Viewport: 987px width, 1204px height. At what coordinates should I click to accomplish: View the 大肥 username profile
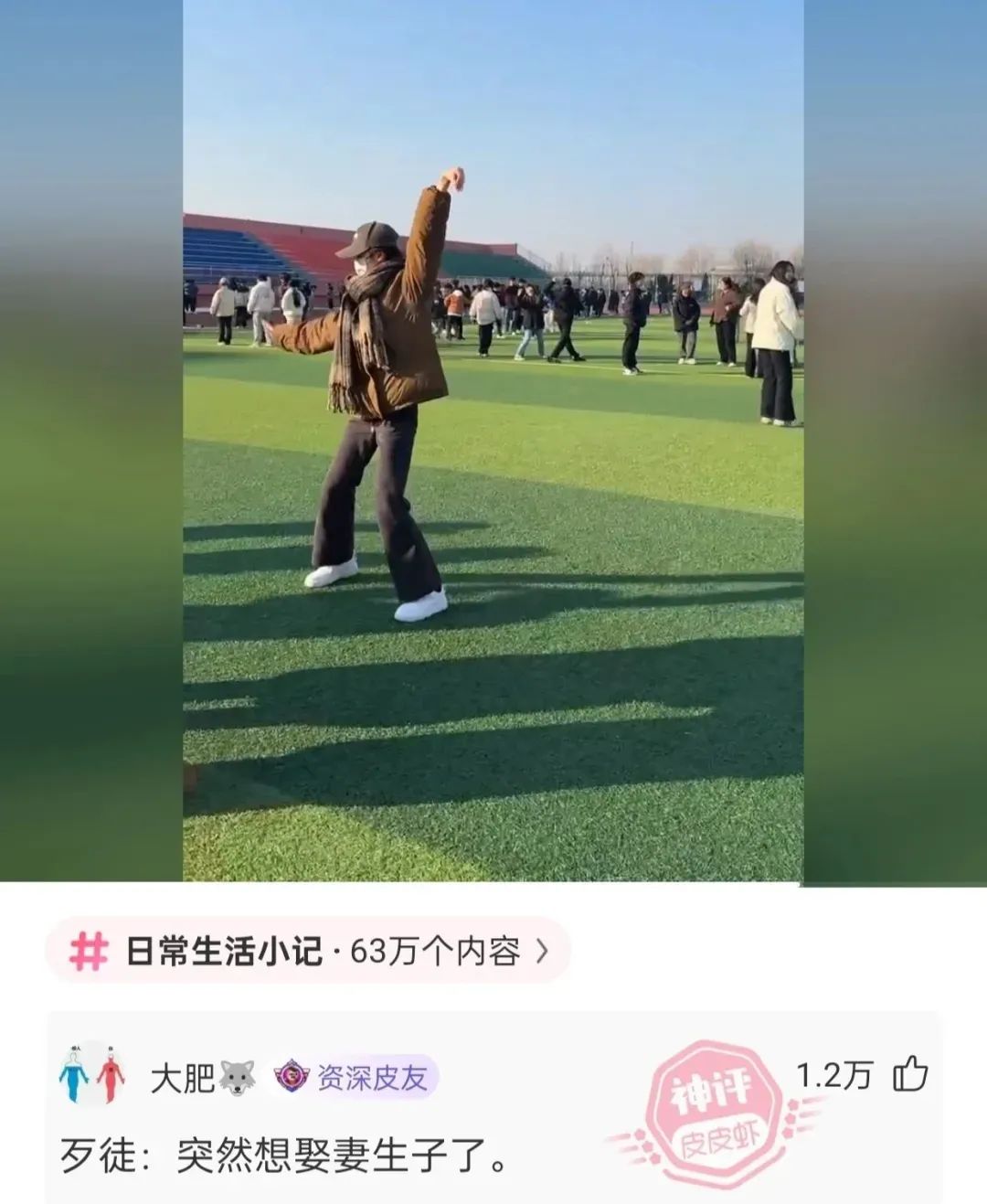(182, 1078)
